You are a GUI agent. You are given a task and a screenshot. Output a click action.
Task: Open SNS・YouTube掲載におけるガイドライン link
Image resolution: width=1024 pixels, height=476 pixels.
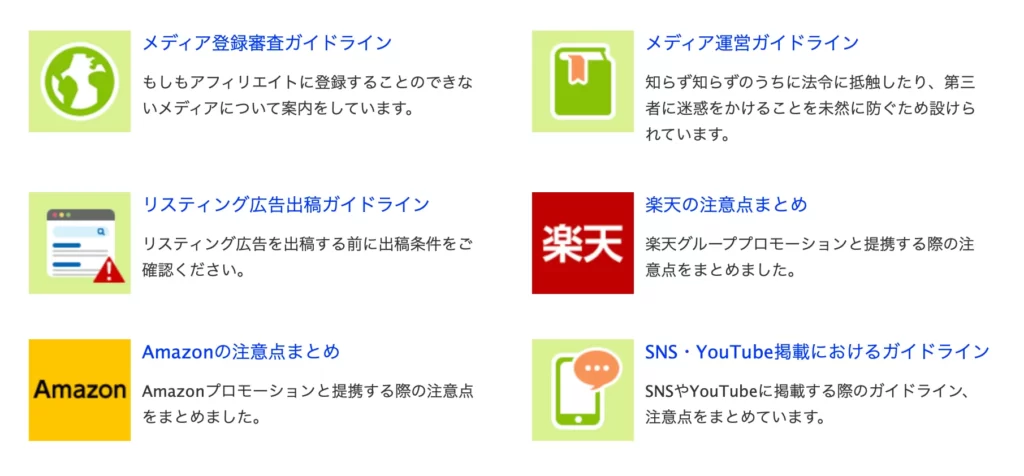tap(817, 352)
